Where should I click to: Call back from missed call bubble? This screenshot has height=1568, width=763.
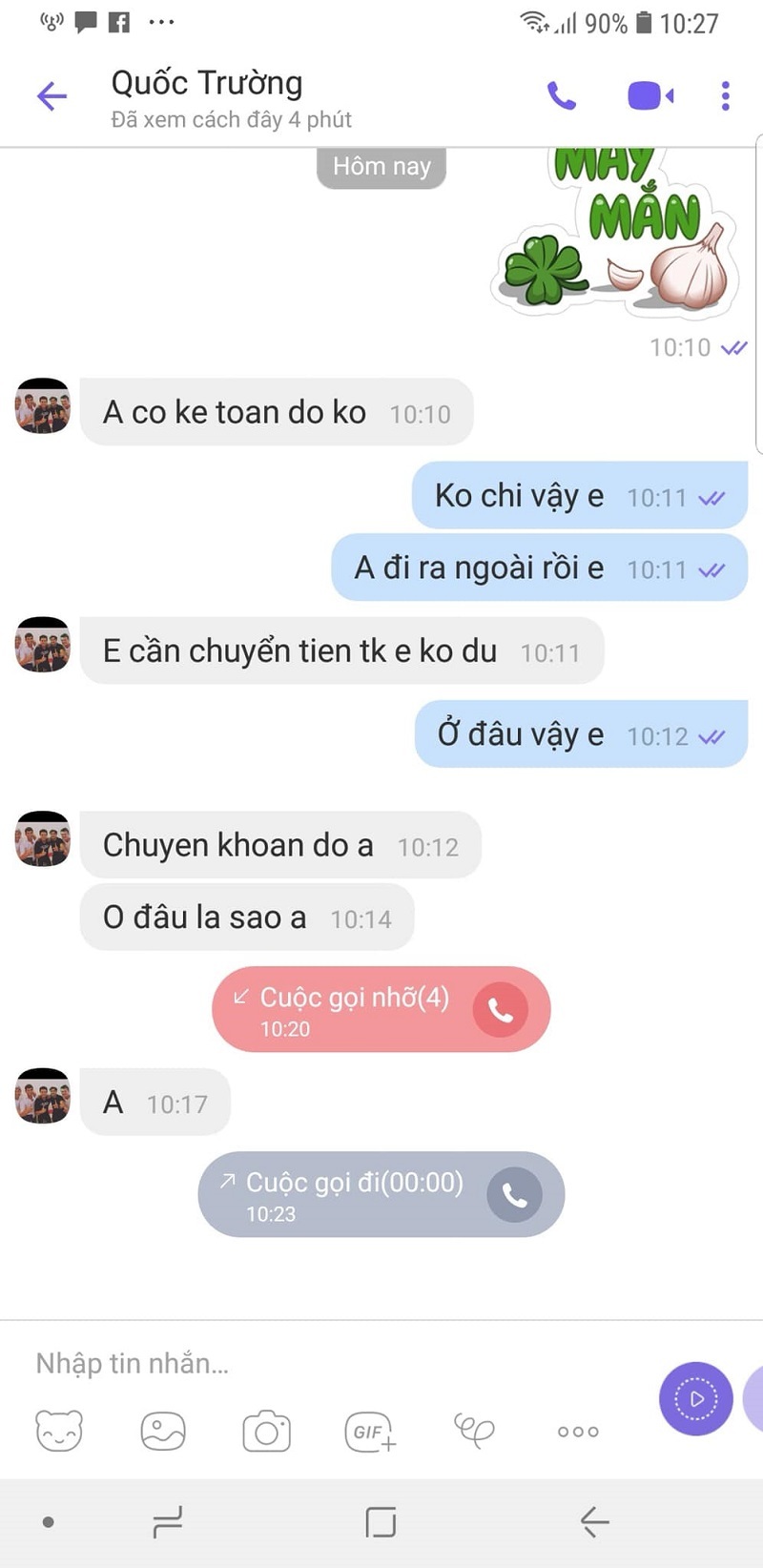coord(501,1010)
